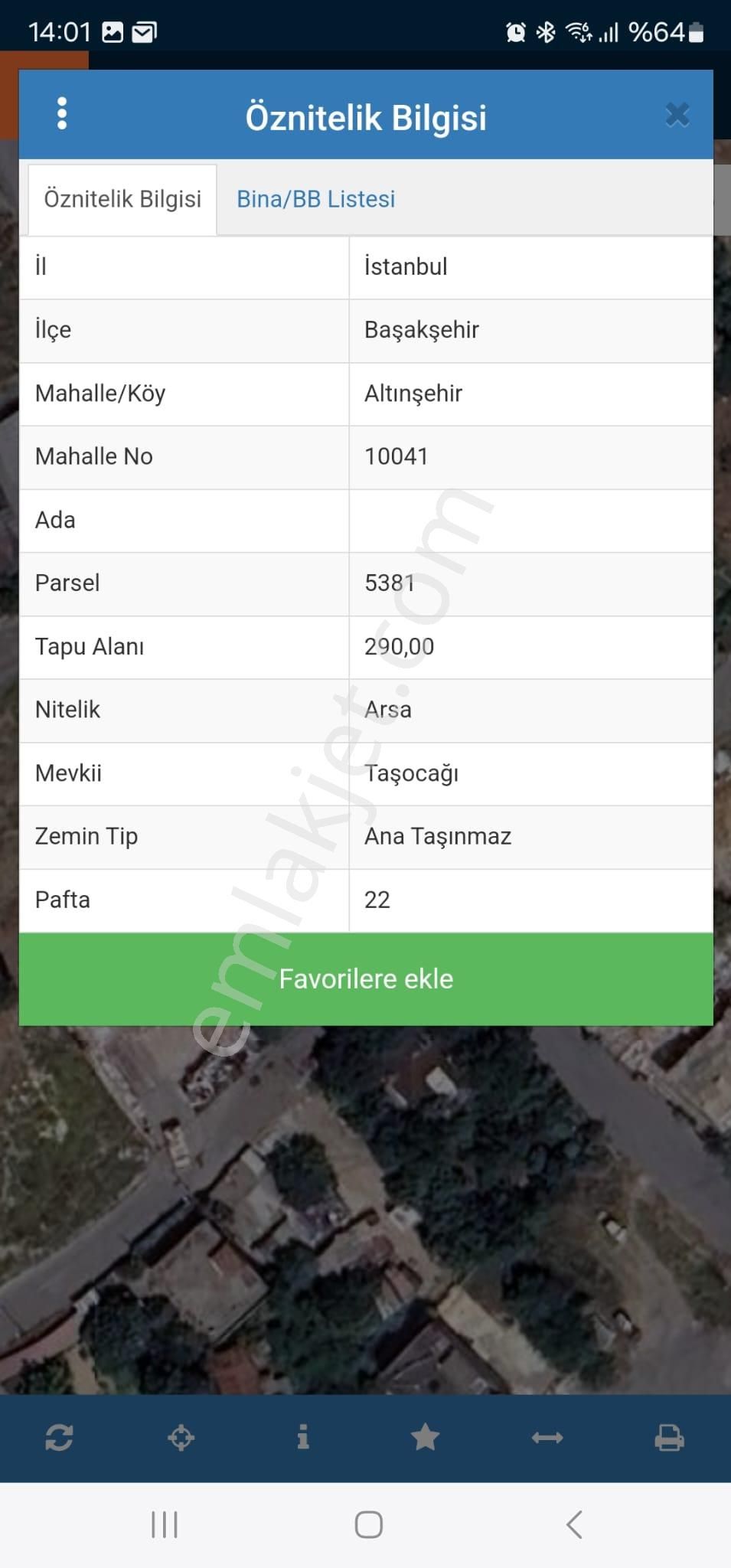The image size is (731, 1568).
Task: Go back using the system back button
Action: click(x=574, y=1524)
